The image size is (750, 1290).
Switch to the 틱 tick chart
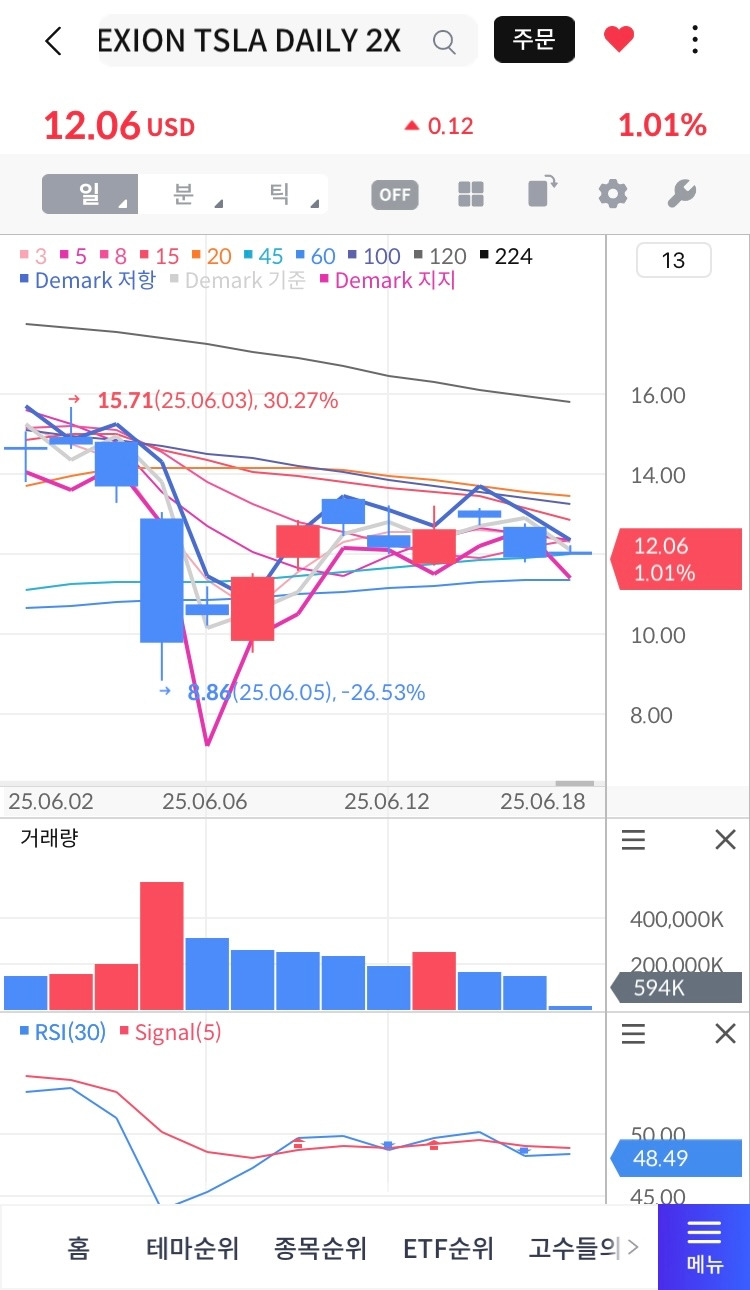point(280,194)
